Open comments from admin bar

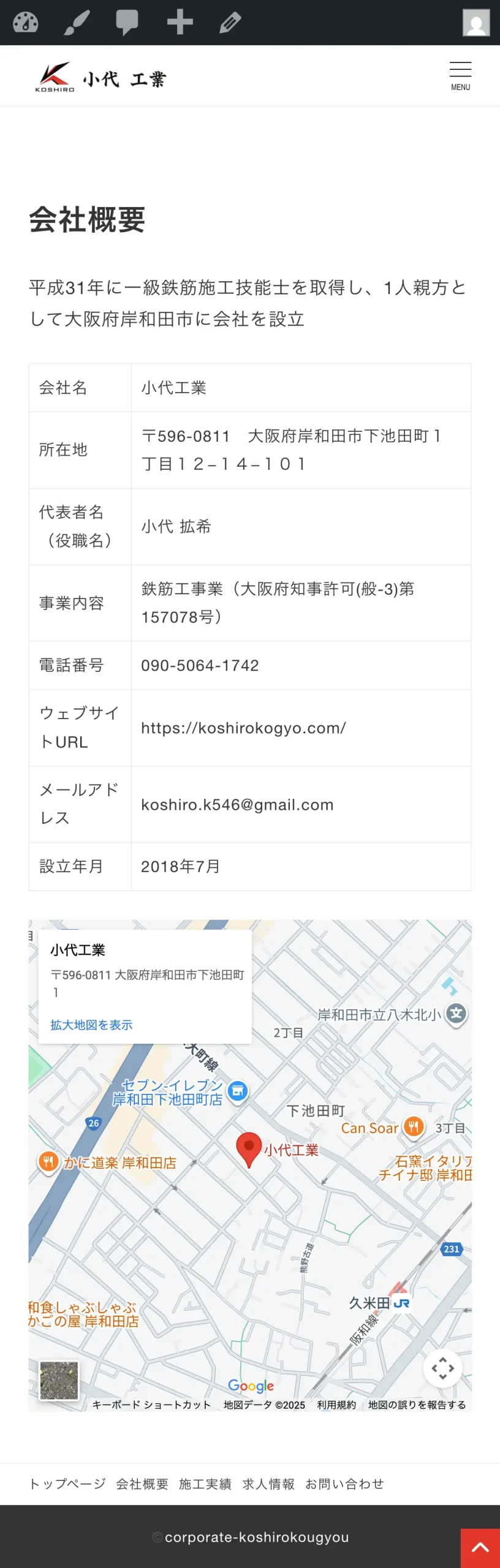127,23
